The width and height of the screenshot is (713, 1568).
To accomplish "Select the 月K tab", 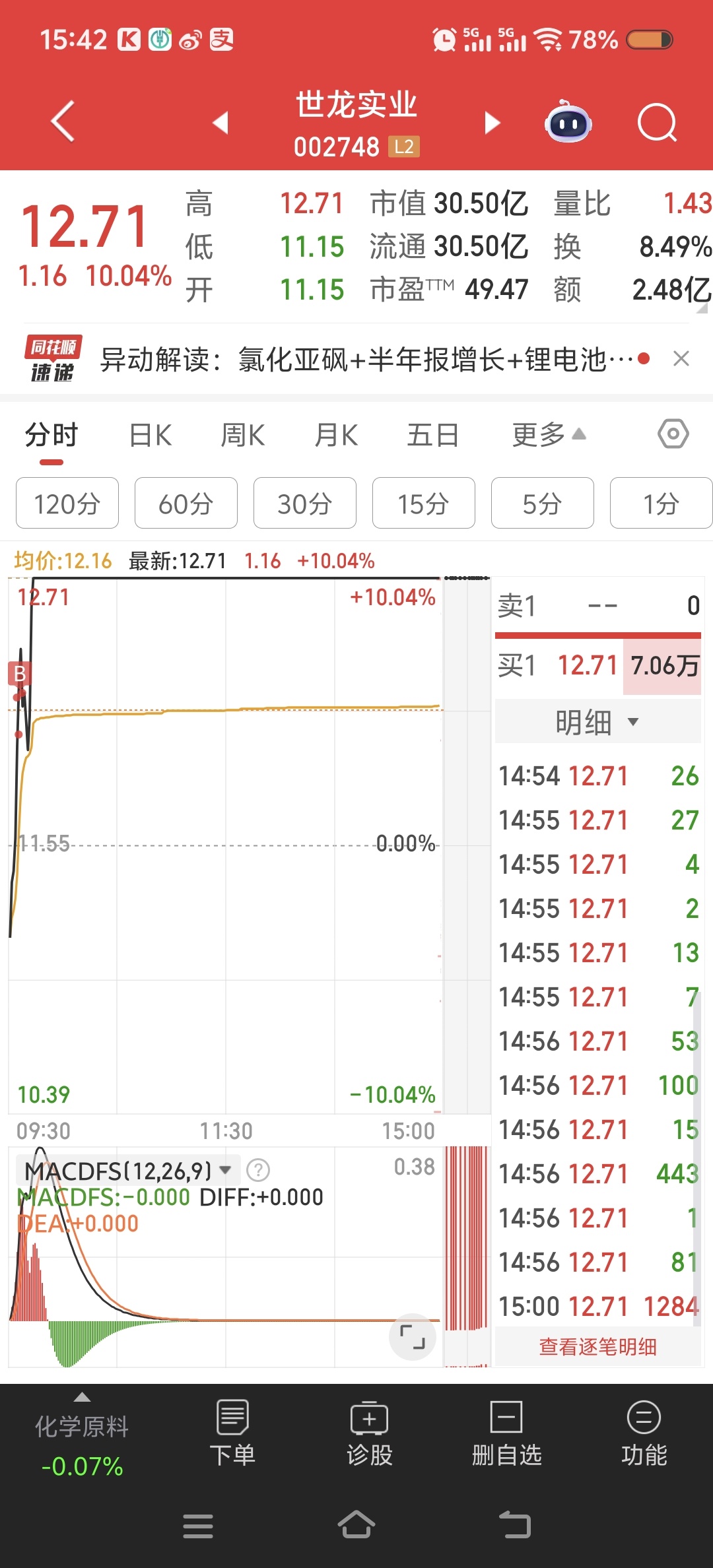I will [x=336, y=436].
